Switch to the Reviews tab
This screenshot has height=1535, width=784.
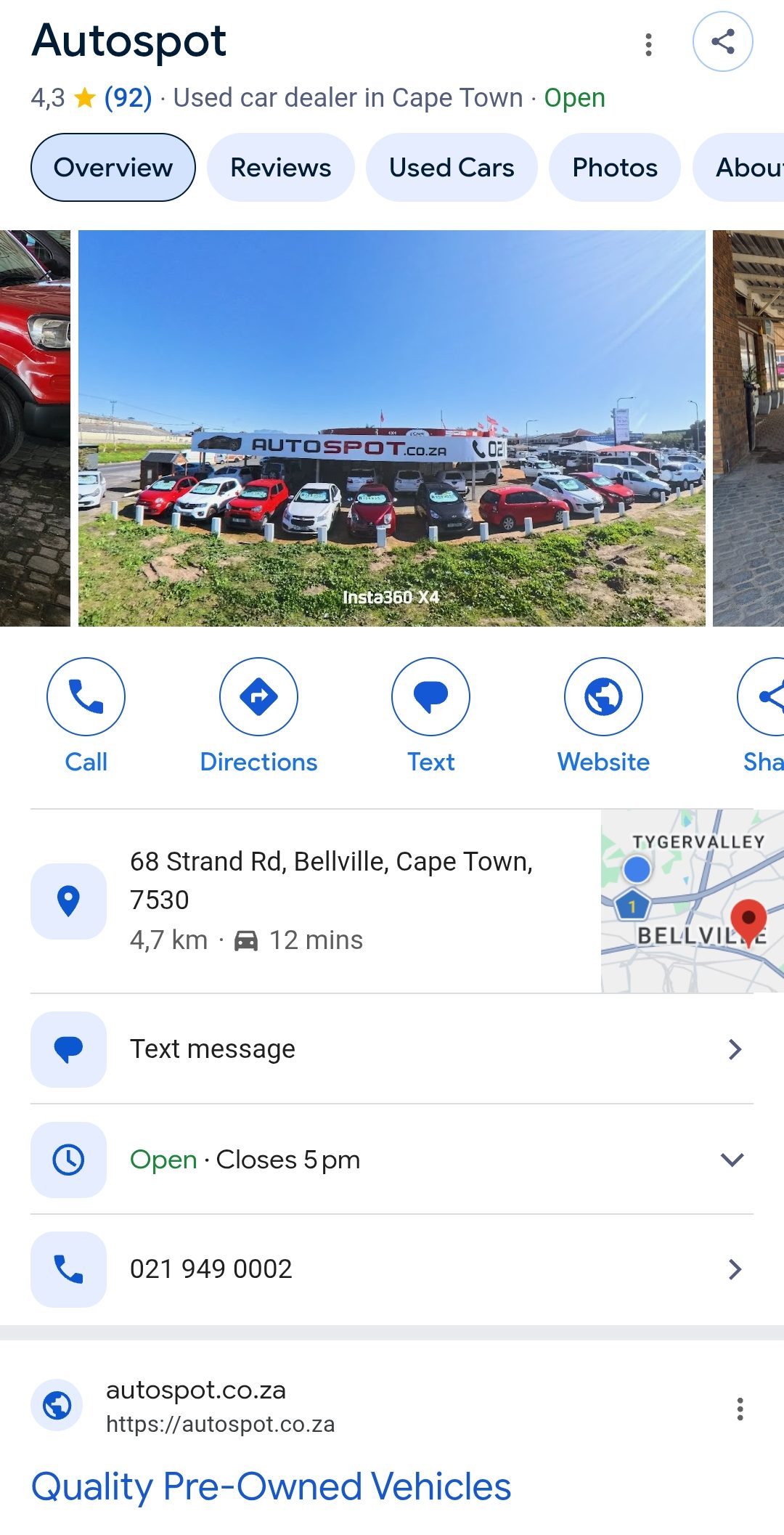tap(280, 168)
